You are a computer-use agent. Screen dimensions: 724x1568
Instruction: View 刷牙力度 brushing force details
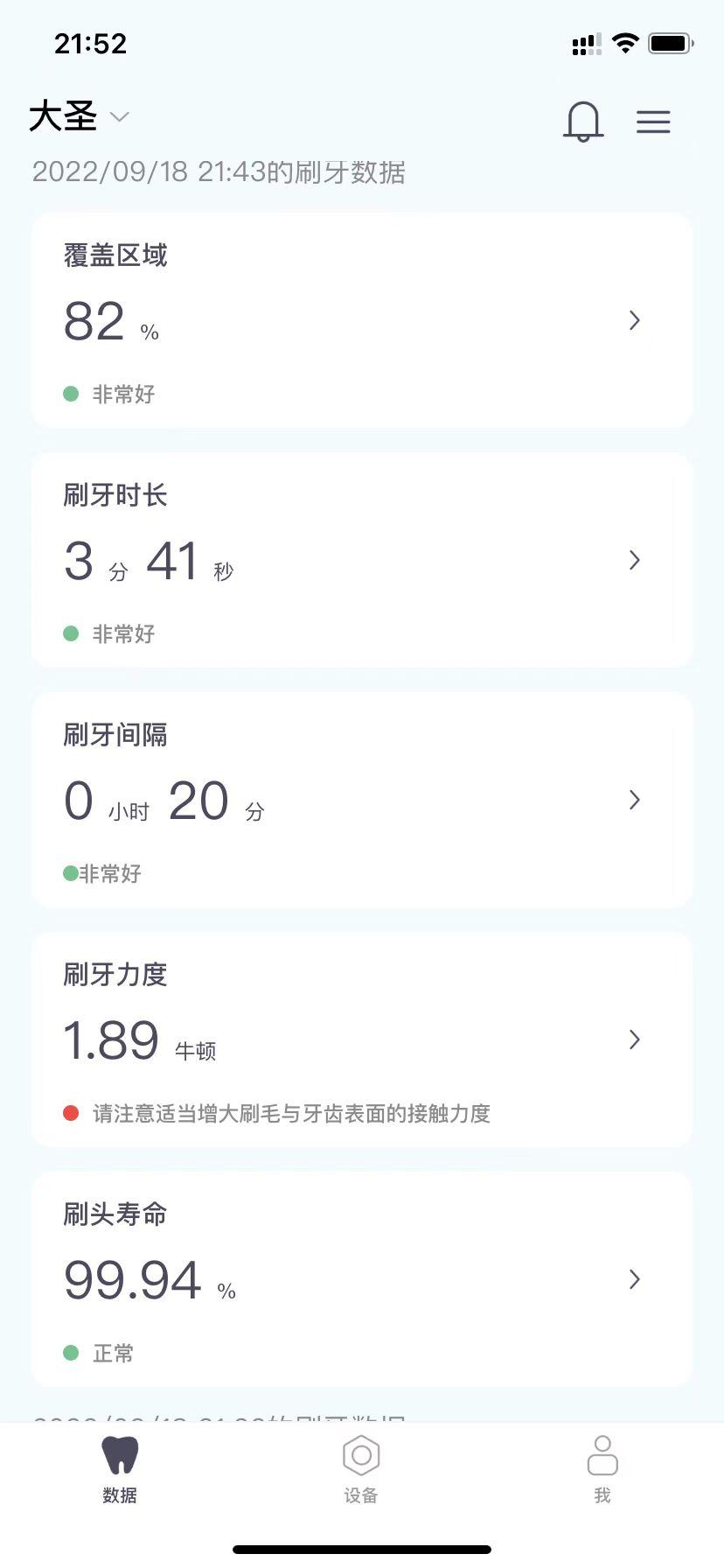tap(361, 1039)
